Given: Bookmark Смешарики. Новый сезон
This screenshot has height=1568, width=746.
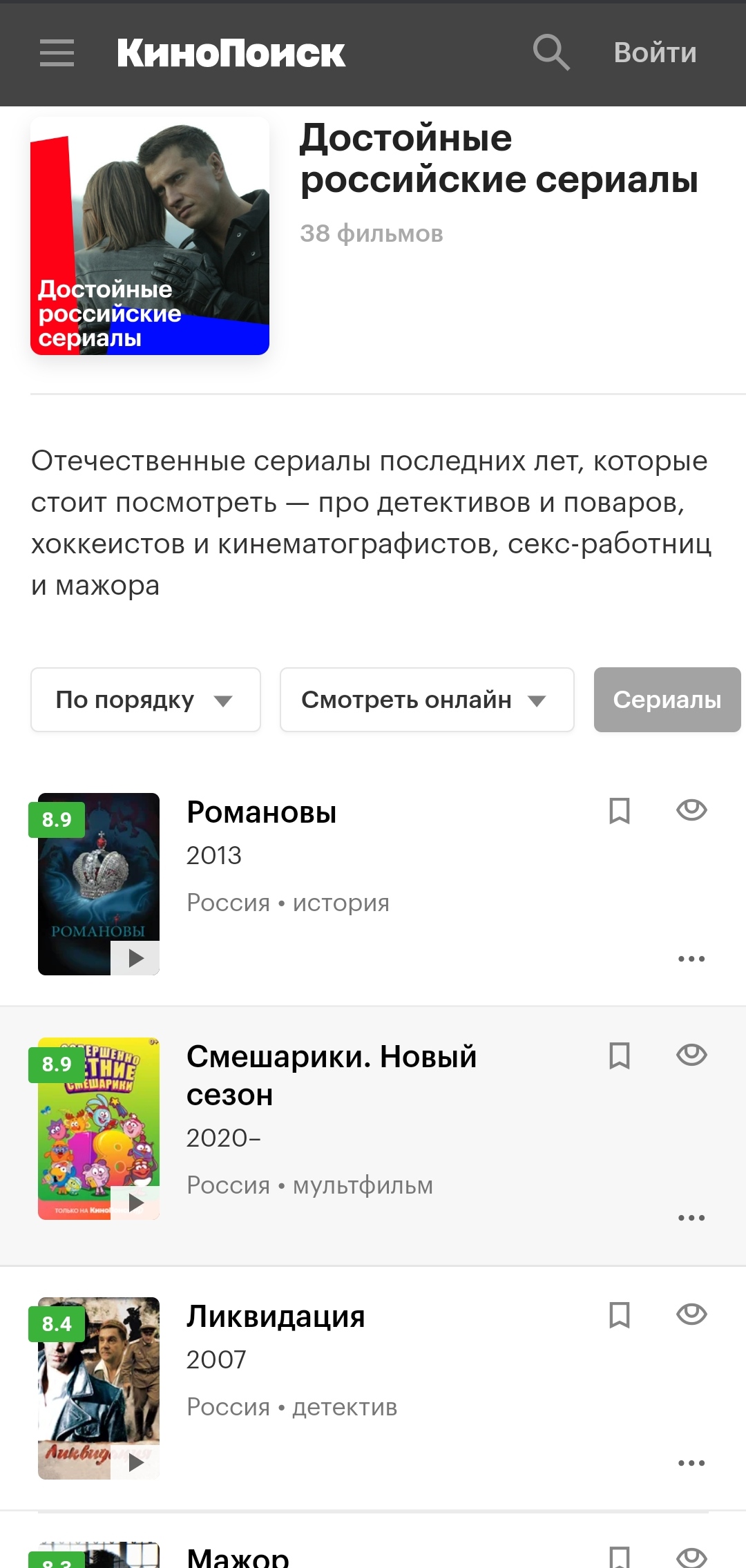Looking at the screenshot, I should (619, 1055).
